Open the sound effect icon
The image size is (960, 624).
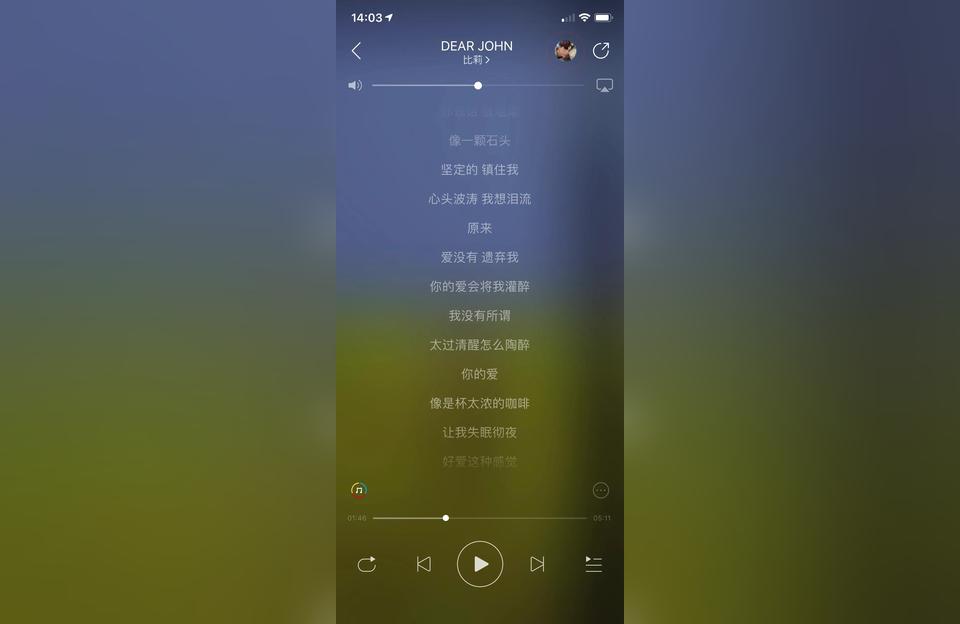pyautogui.click(x=359, y=490)
